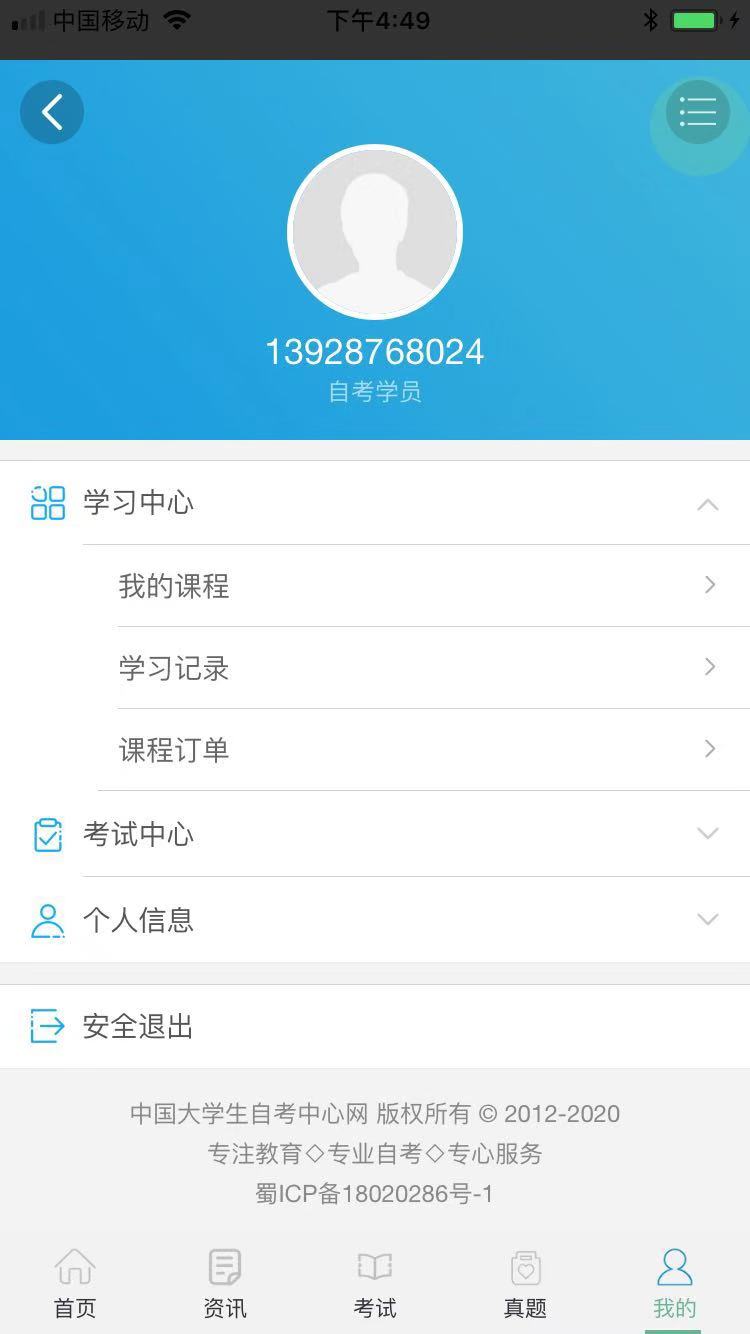This screenshot has width=750, height=1334.
Task: Log out with 安全退出
Action: (138, 1027)
